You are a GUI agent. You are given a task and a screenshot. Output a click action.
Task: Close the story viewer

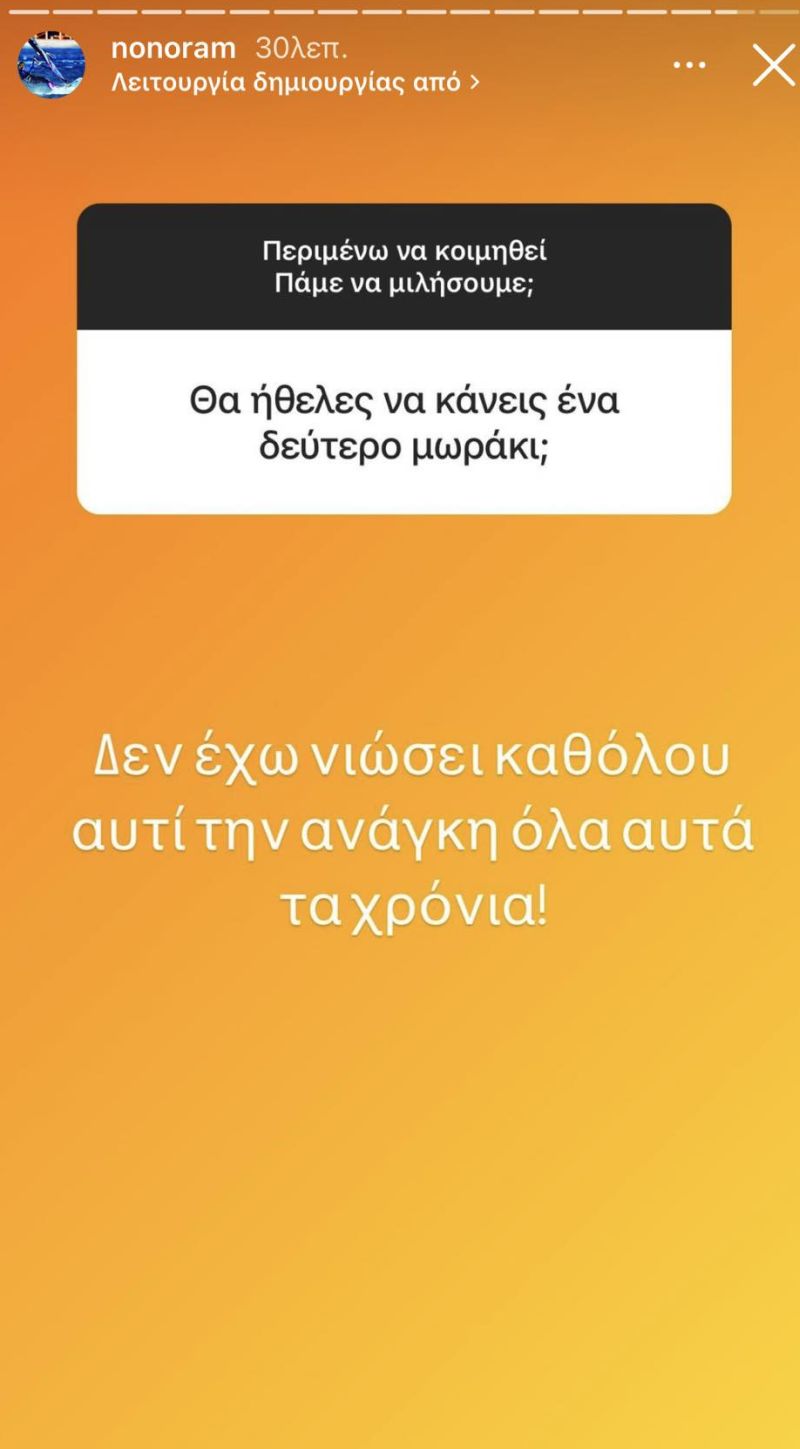pos(773,66)
